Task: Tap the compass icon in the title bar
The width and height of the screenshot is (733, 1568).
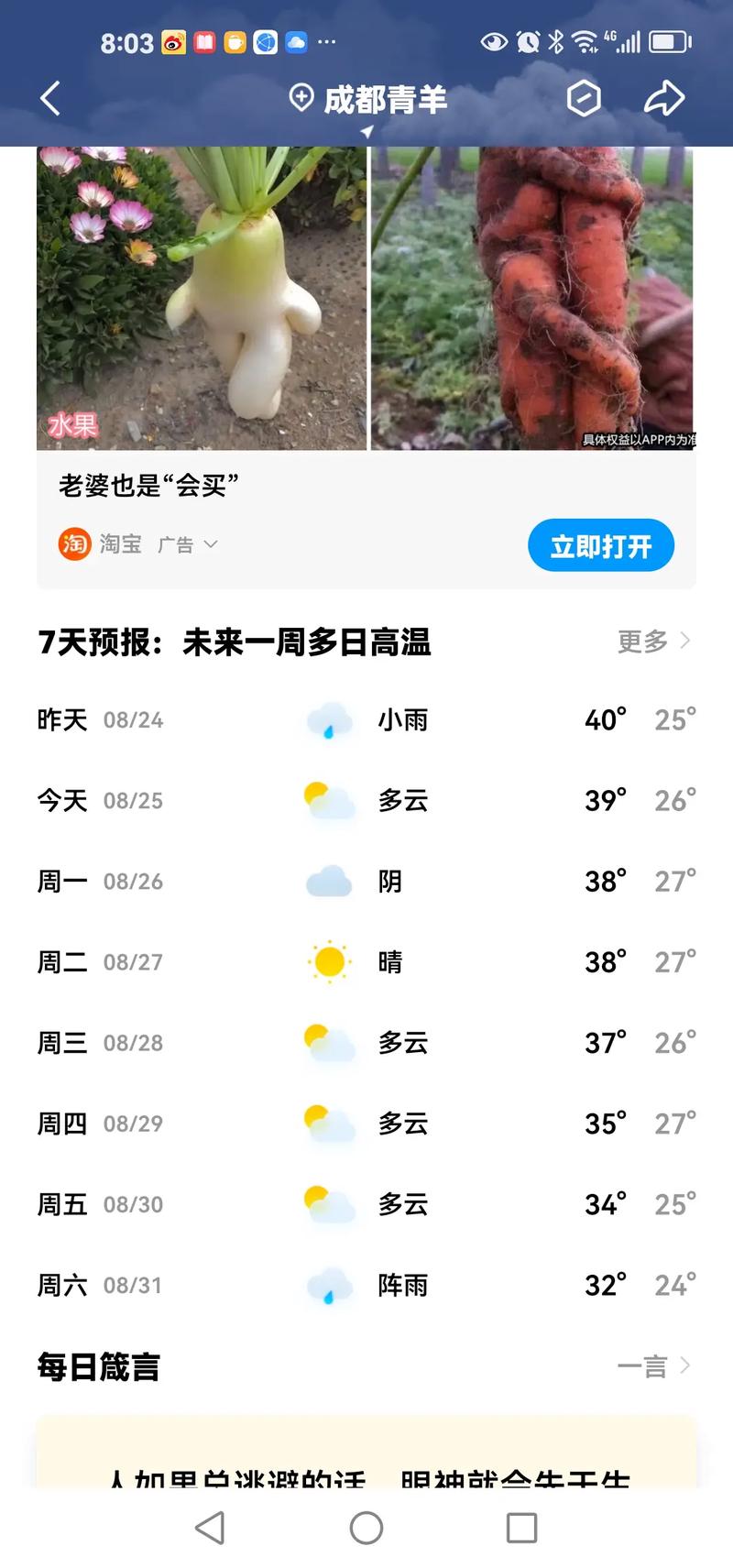Action: click(x=585, y=98)
